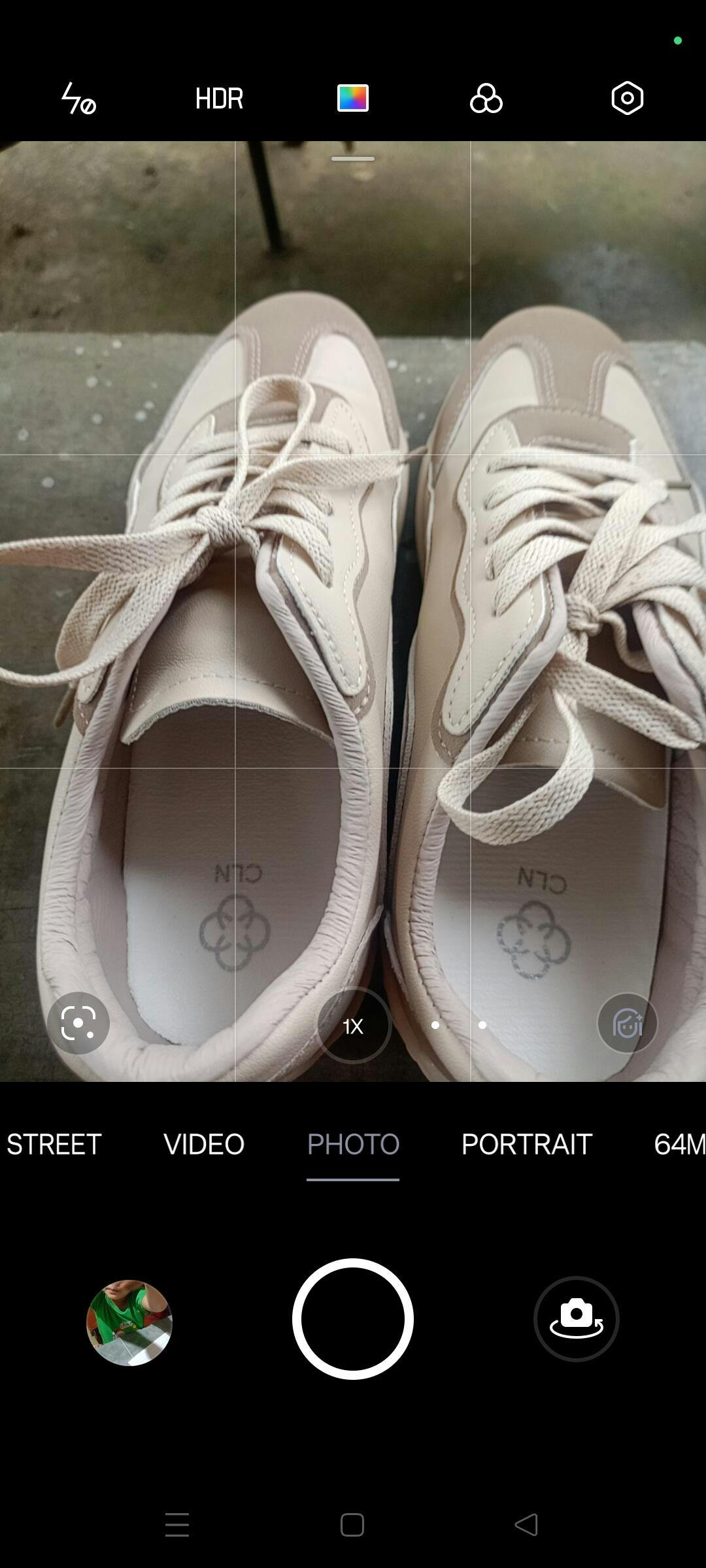Switch to STREET mode

54,1144
